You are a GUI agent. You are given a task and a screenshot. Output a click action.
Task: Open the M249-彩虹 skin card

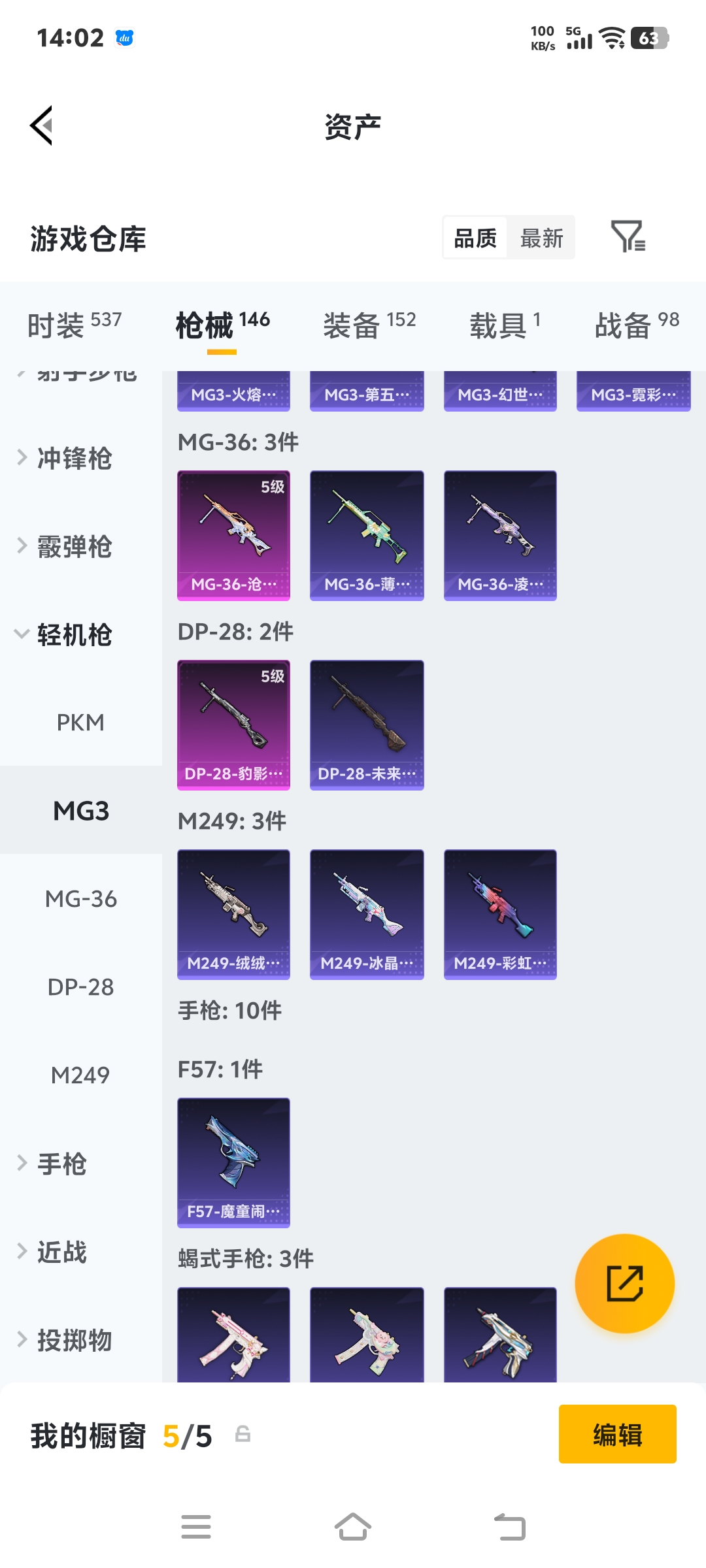tap(500, 914)
